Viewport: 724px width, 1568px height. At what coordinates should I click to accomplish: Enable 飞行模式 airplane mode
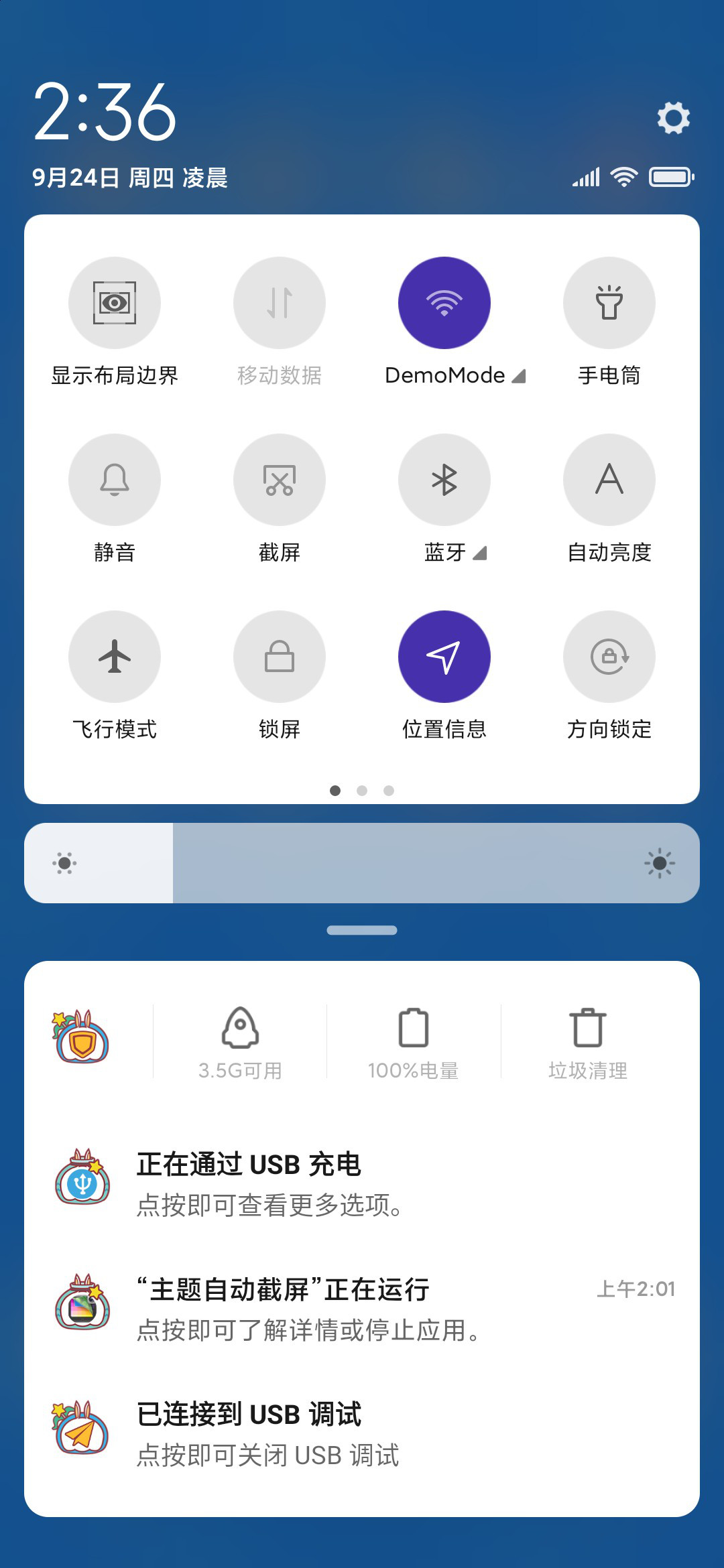(x=115, y=657)
